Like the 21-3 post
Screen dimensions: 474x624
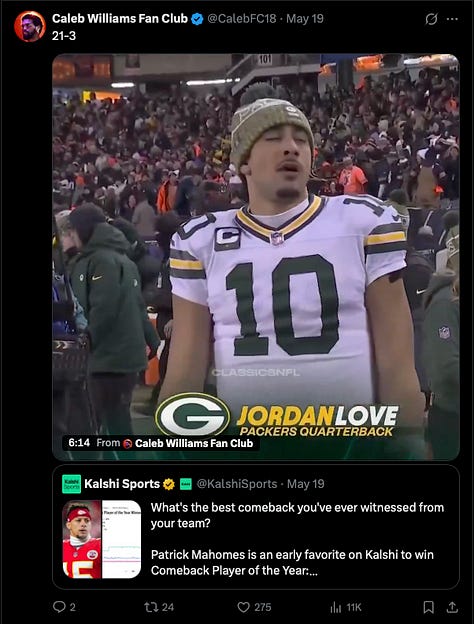254,607
